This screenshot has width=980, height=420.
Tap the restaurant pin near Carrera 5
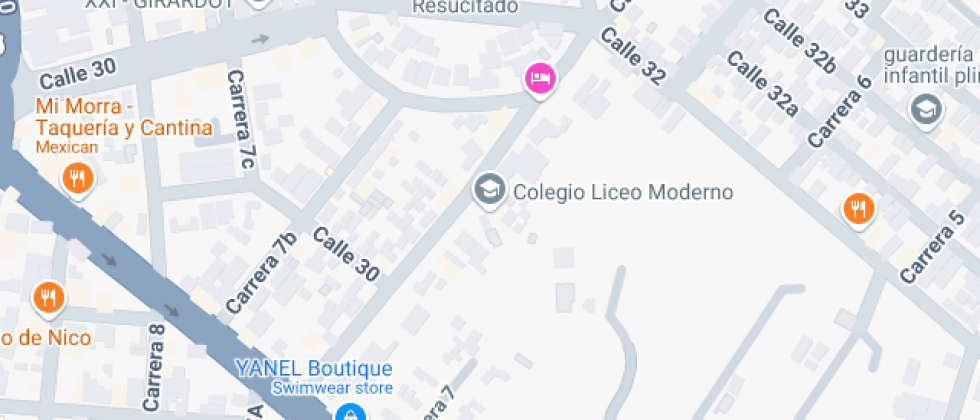(x=858, y=209)
